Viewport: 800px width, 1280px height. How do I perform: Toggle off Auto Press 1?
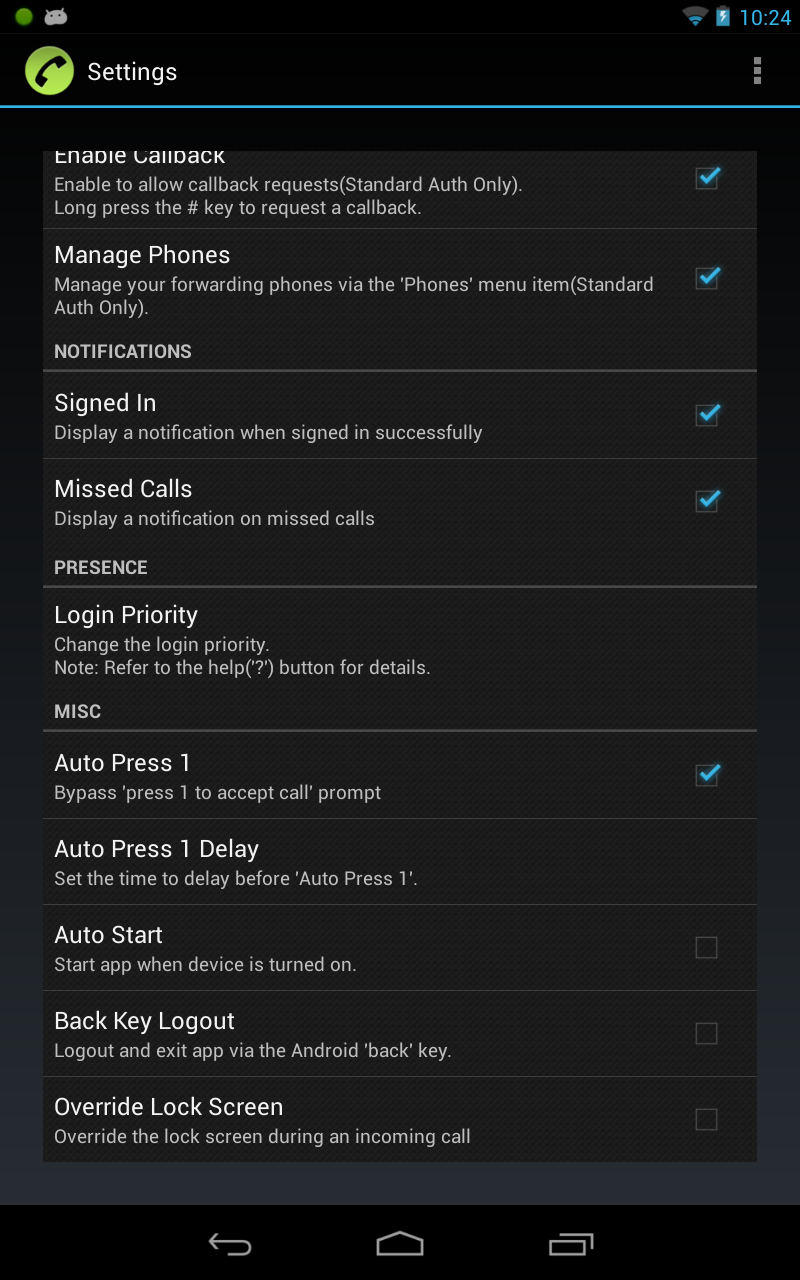[707, 774]
